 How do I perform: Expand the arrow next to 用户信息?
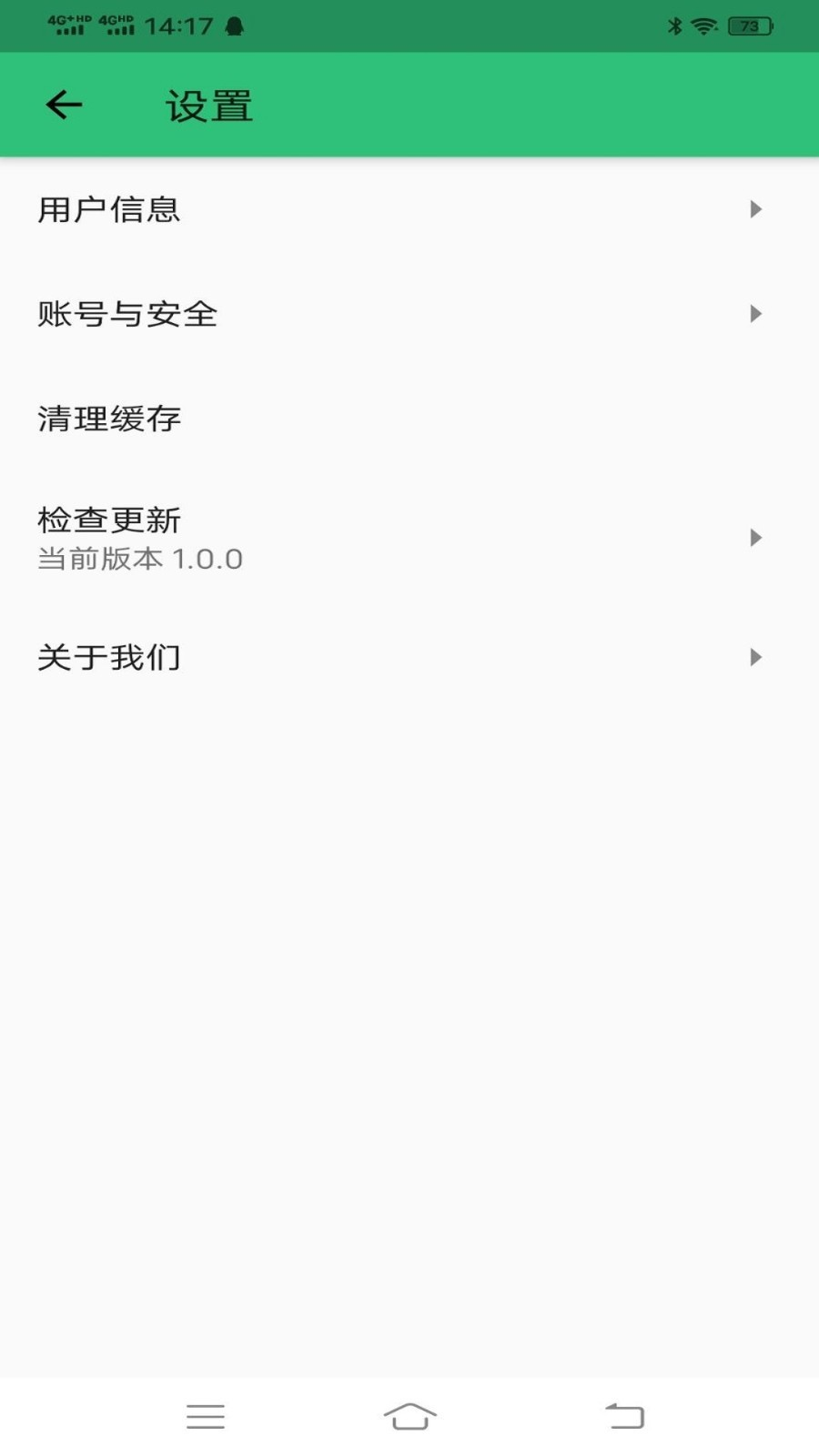click(x=754, y=210)
